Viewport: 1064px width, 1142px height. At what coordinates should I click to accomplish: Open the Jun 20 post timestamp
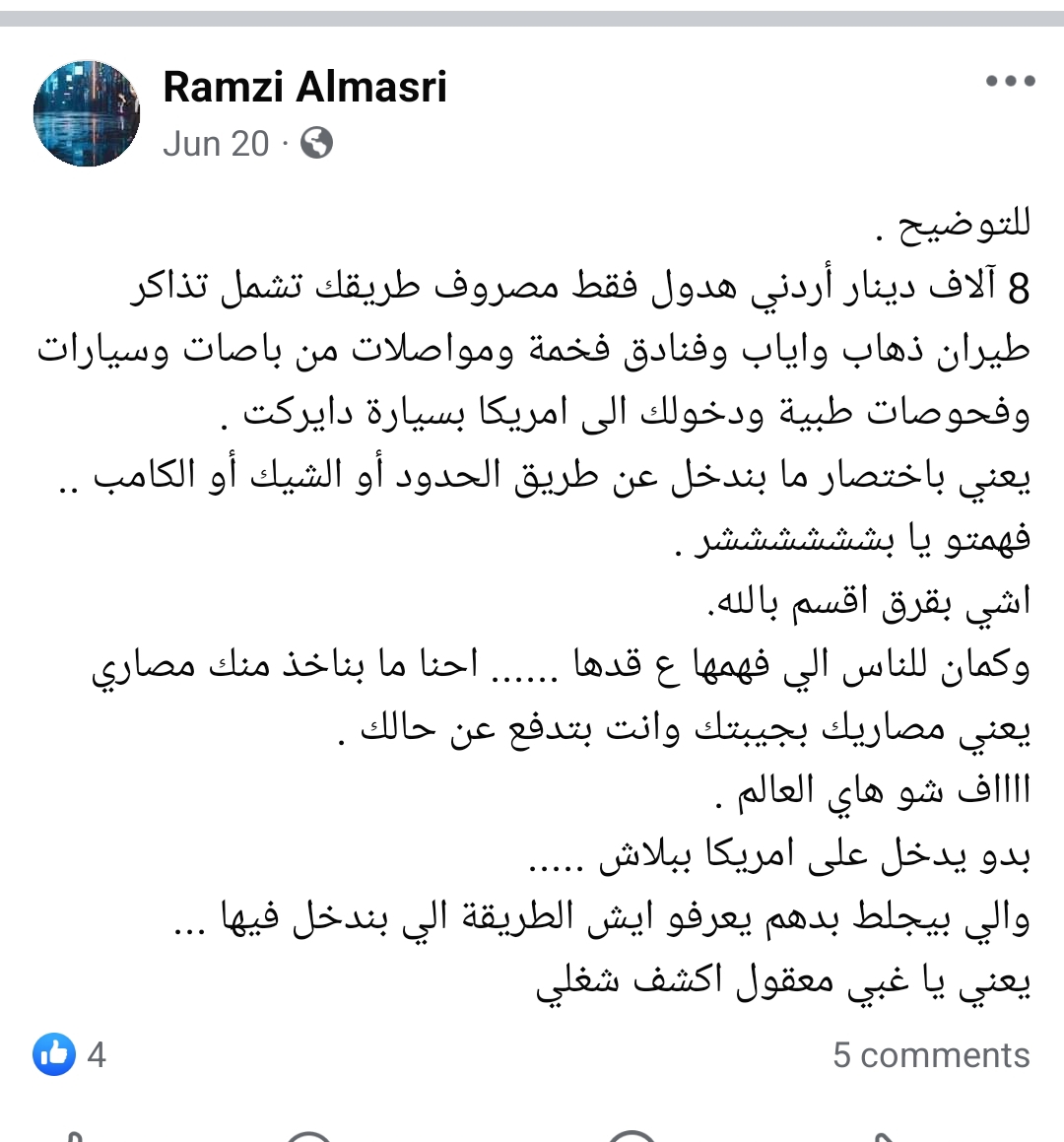coord(216,144)
